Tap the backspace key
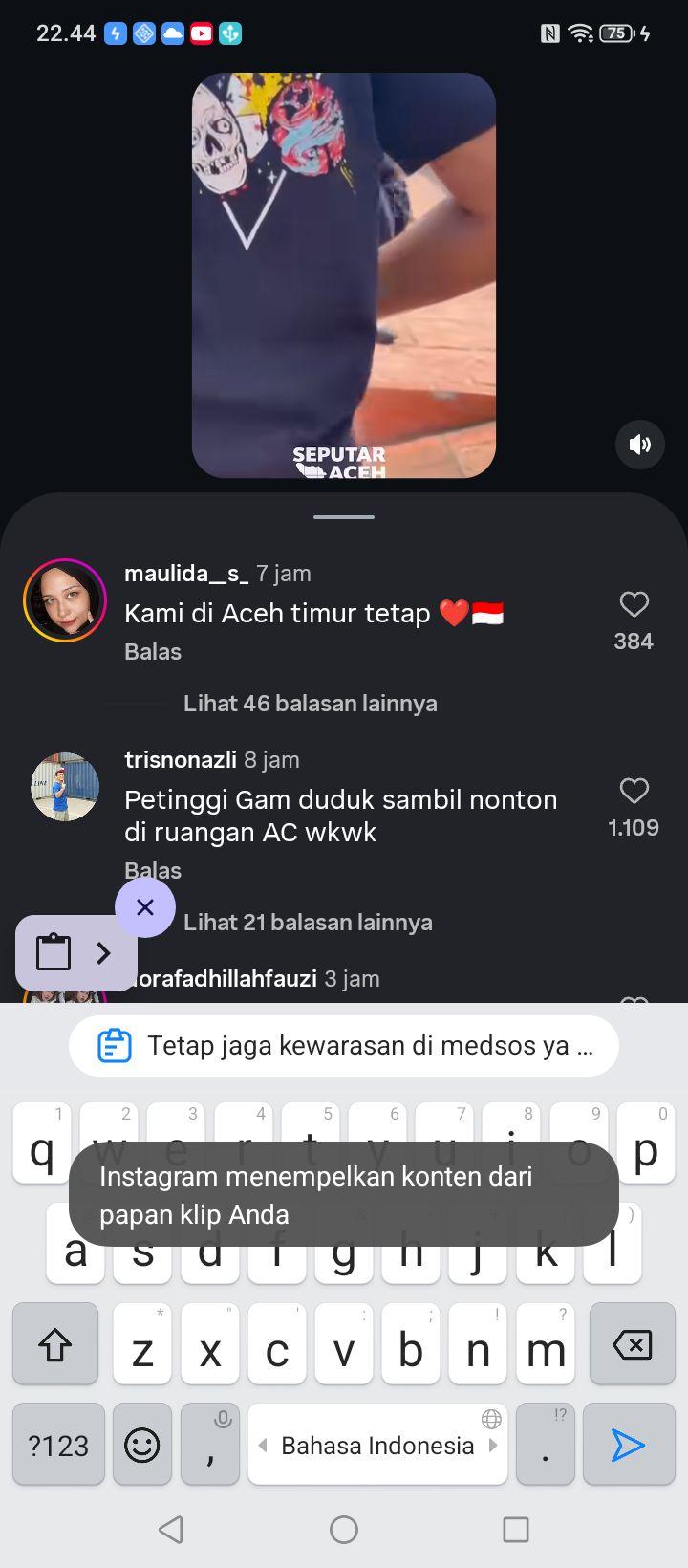Viewport: 688px width, 1568px height. (632, 1344)
